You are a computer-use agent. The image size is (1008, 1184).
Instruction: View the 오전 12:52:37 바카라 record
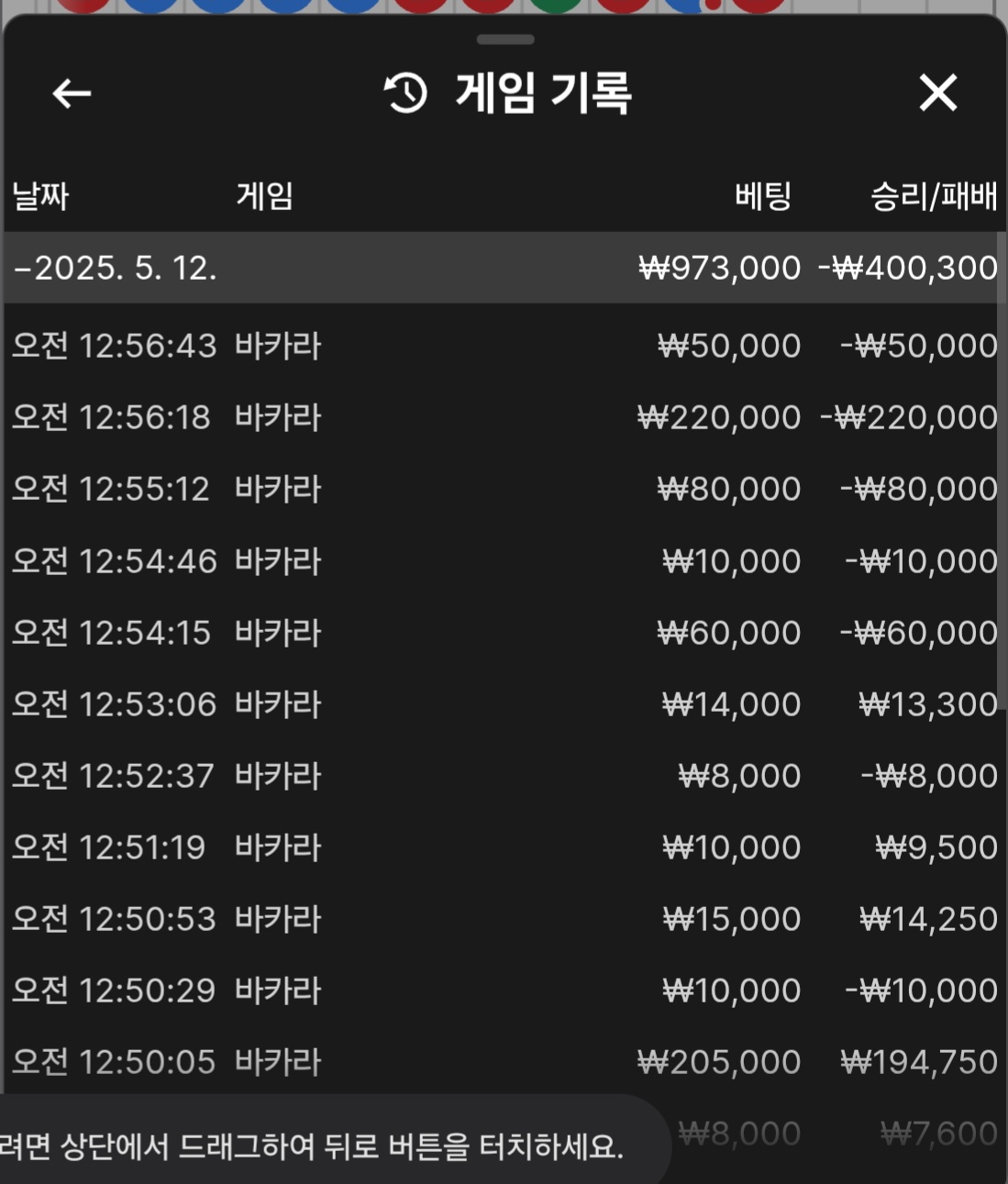coord(503,775)
